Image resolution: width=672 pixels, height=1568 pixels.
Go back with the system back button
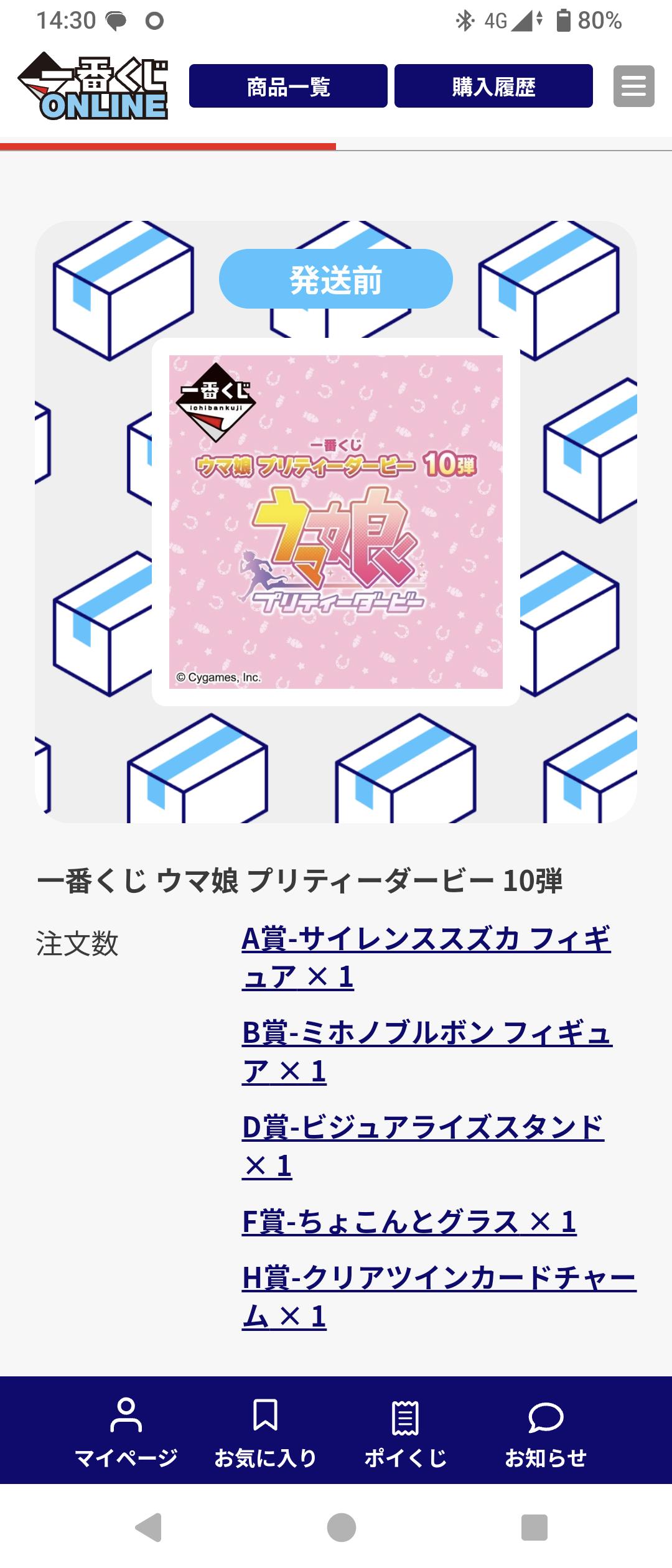click(149, 1527)
